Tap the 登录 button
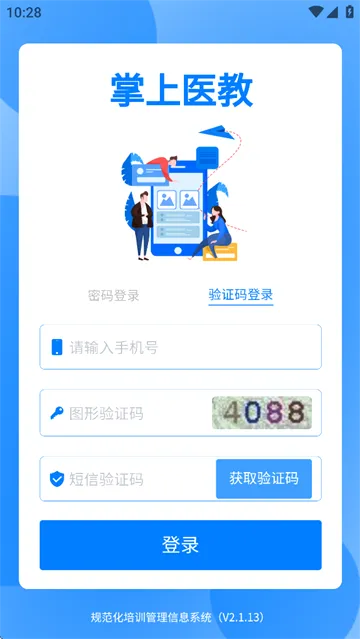 point(180,545)
